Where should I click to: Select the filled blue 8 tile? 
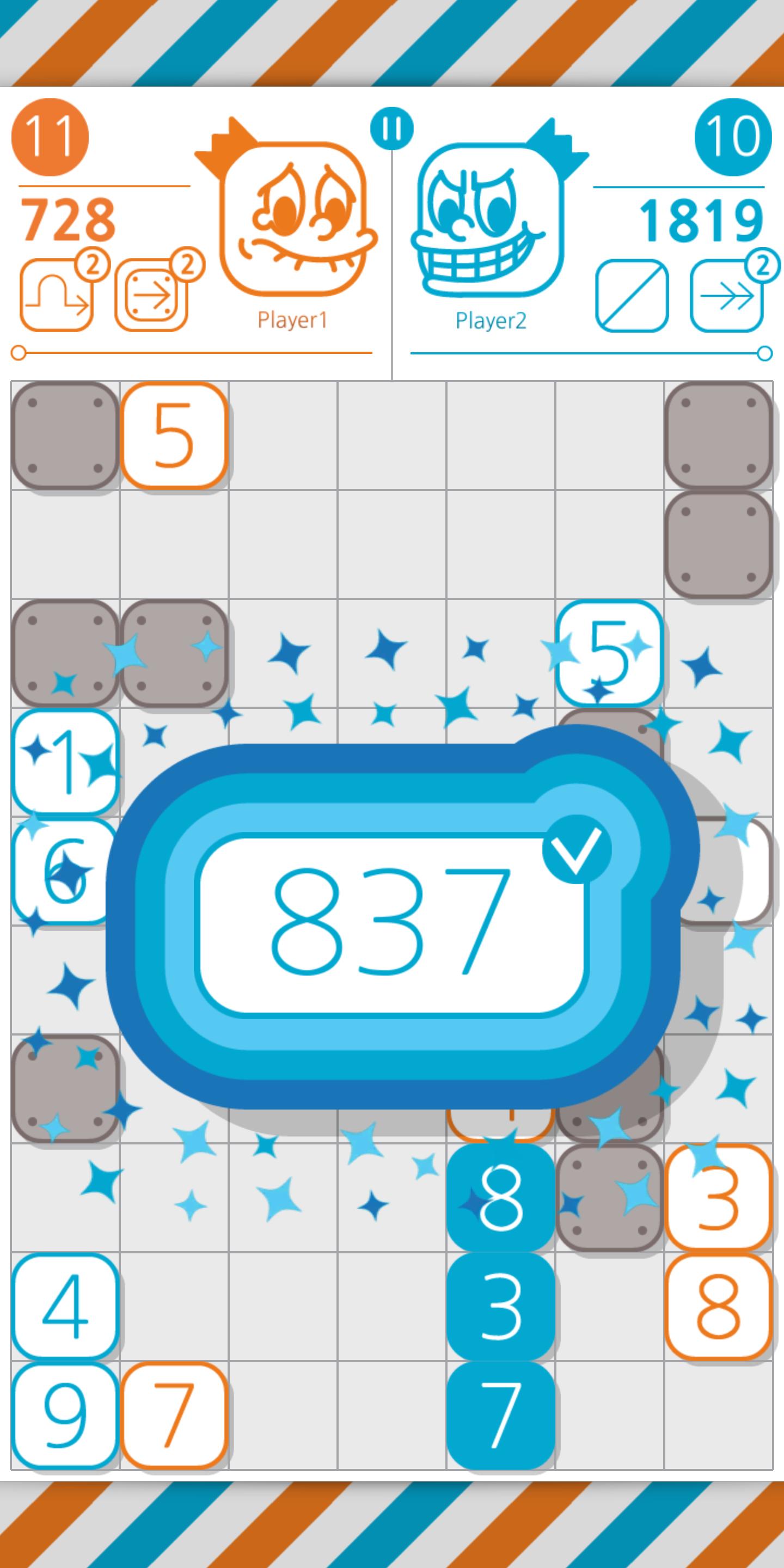click(500, 1197)
